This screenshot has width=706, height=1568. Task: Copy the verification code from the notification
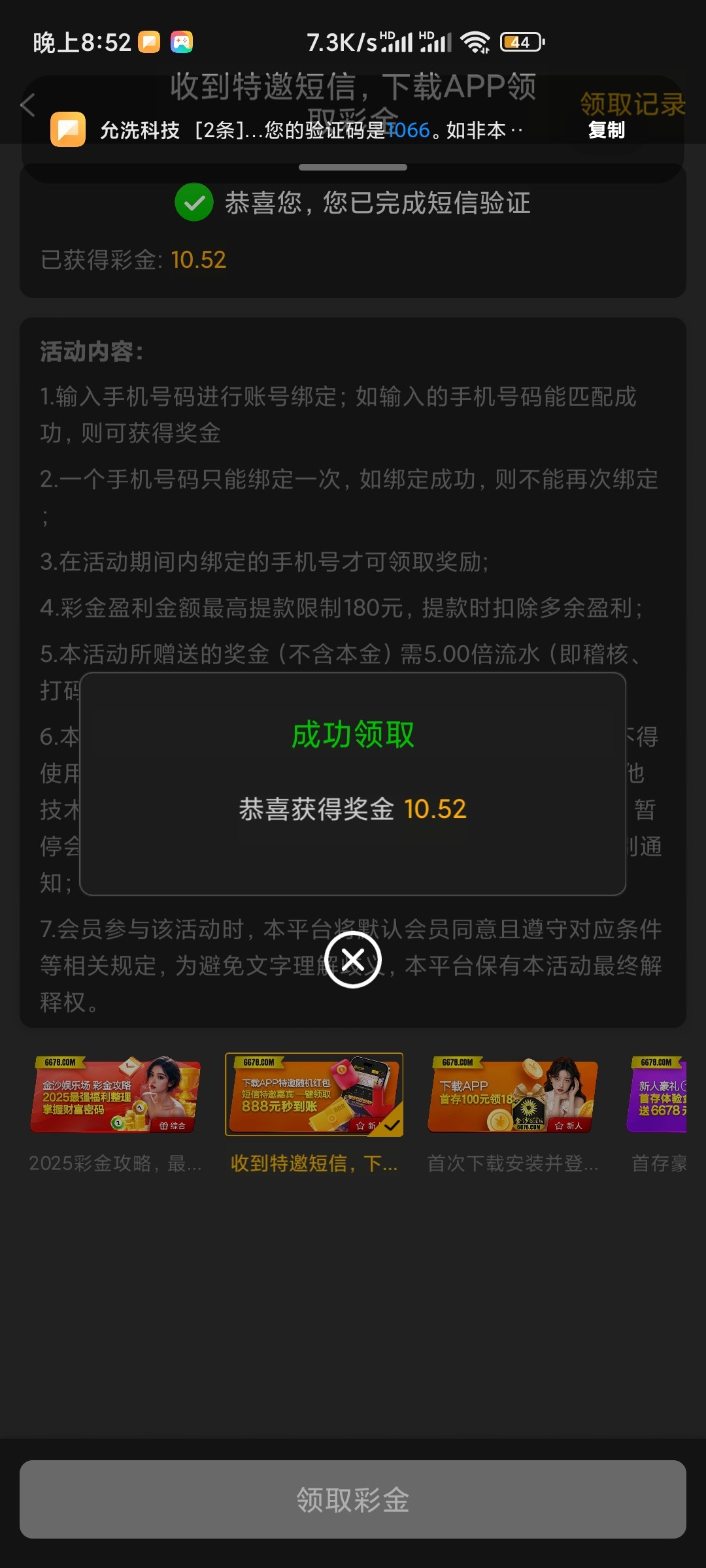606,130
